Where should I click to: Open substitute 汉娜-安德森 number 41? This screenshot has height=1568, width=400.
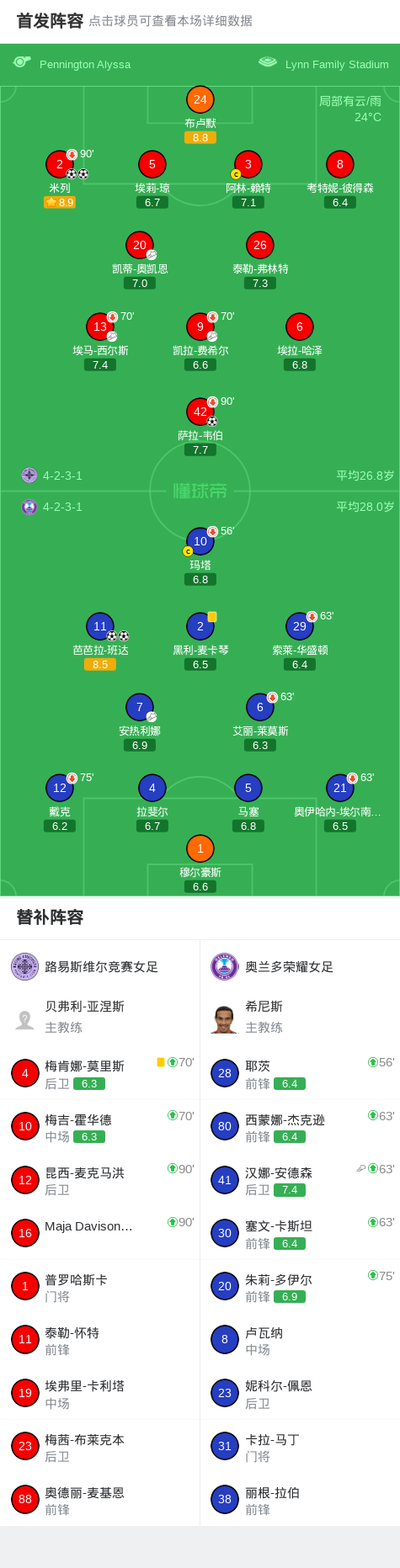coord(300,1180)
